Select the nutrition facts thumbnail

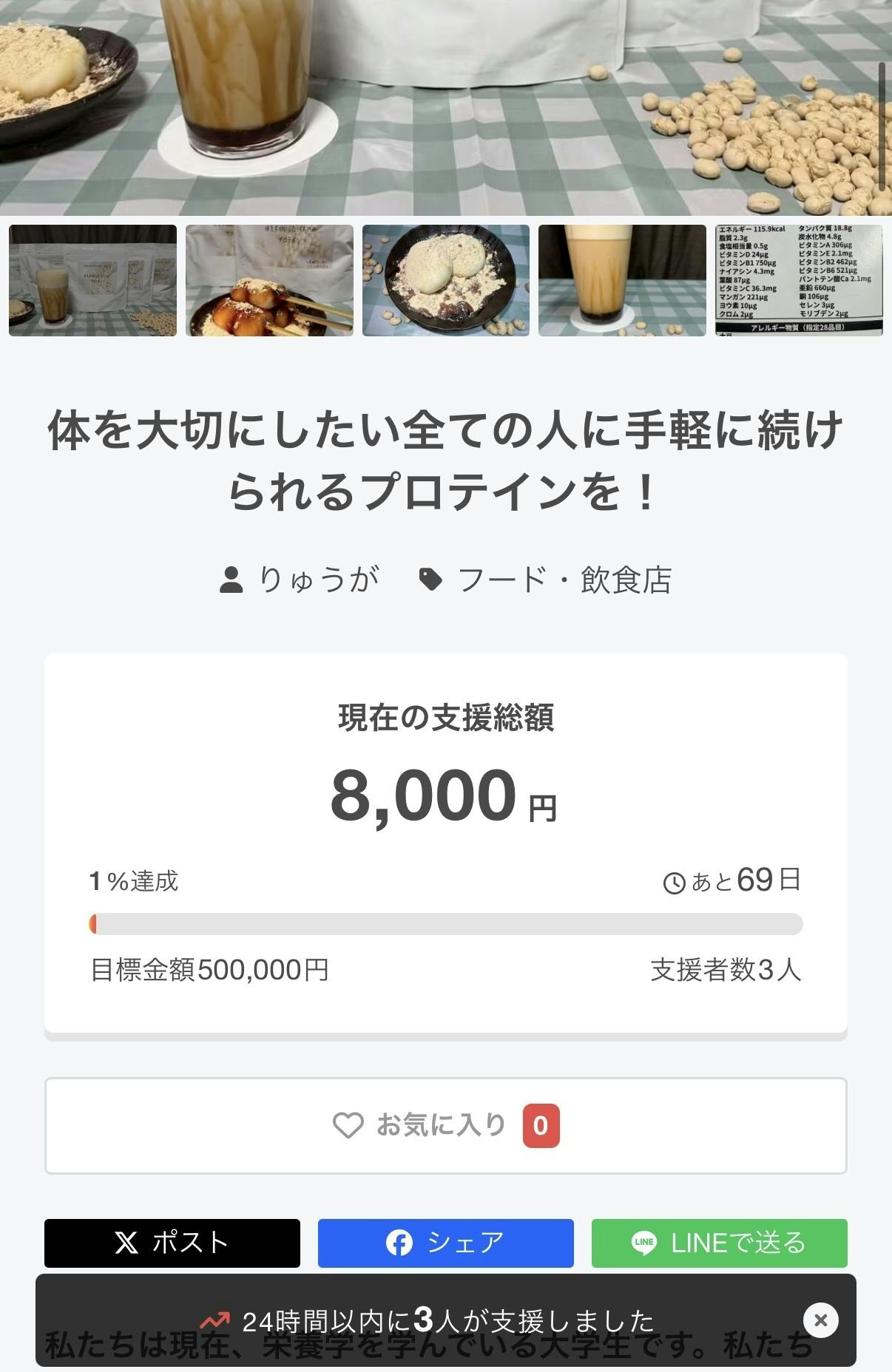click(x=799, y=281)
